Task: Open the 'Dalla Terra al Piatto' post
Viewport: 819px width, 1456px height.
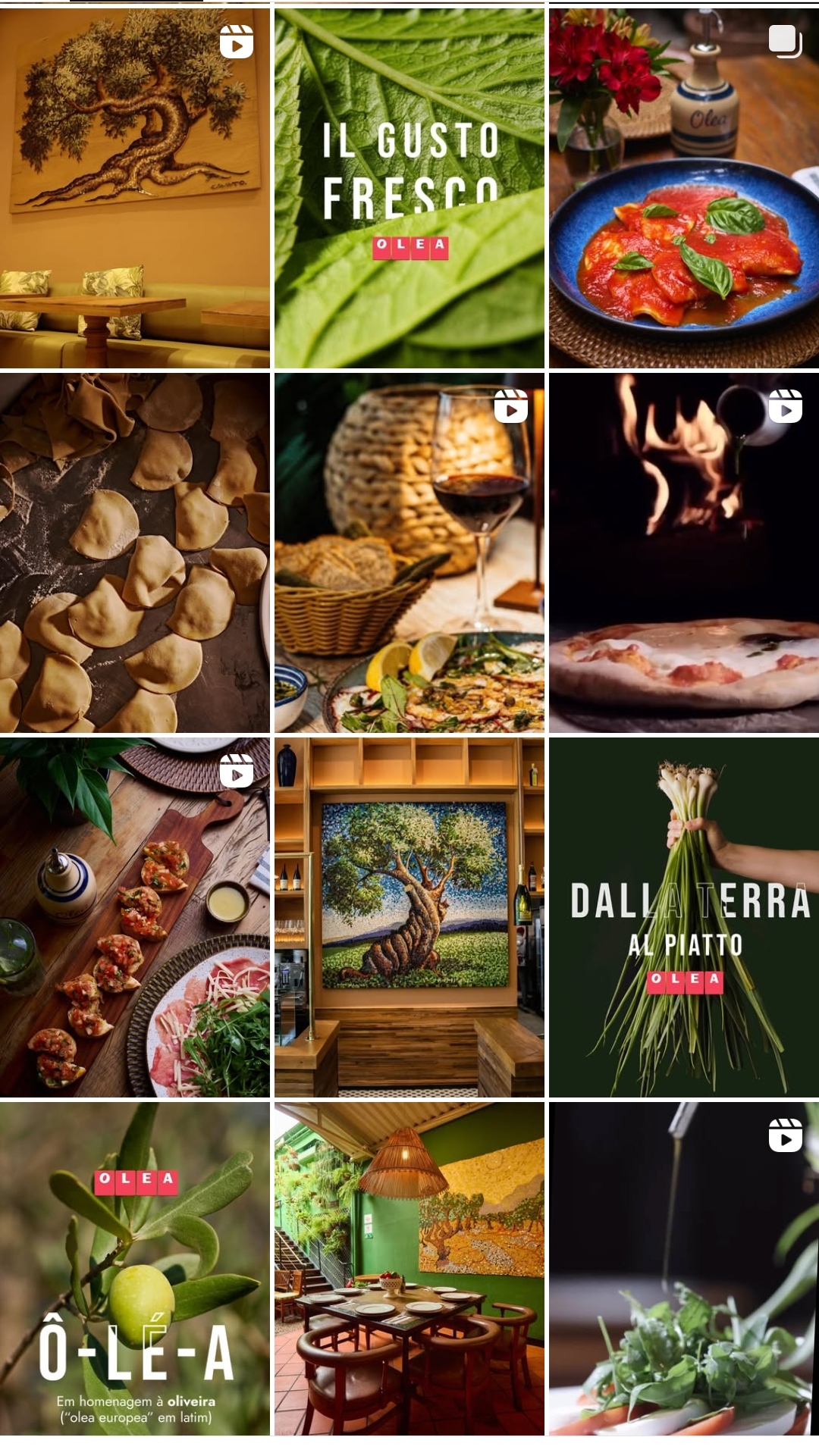Action: point(684,917)
